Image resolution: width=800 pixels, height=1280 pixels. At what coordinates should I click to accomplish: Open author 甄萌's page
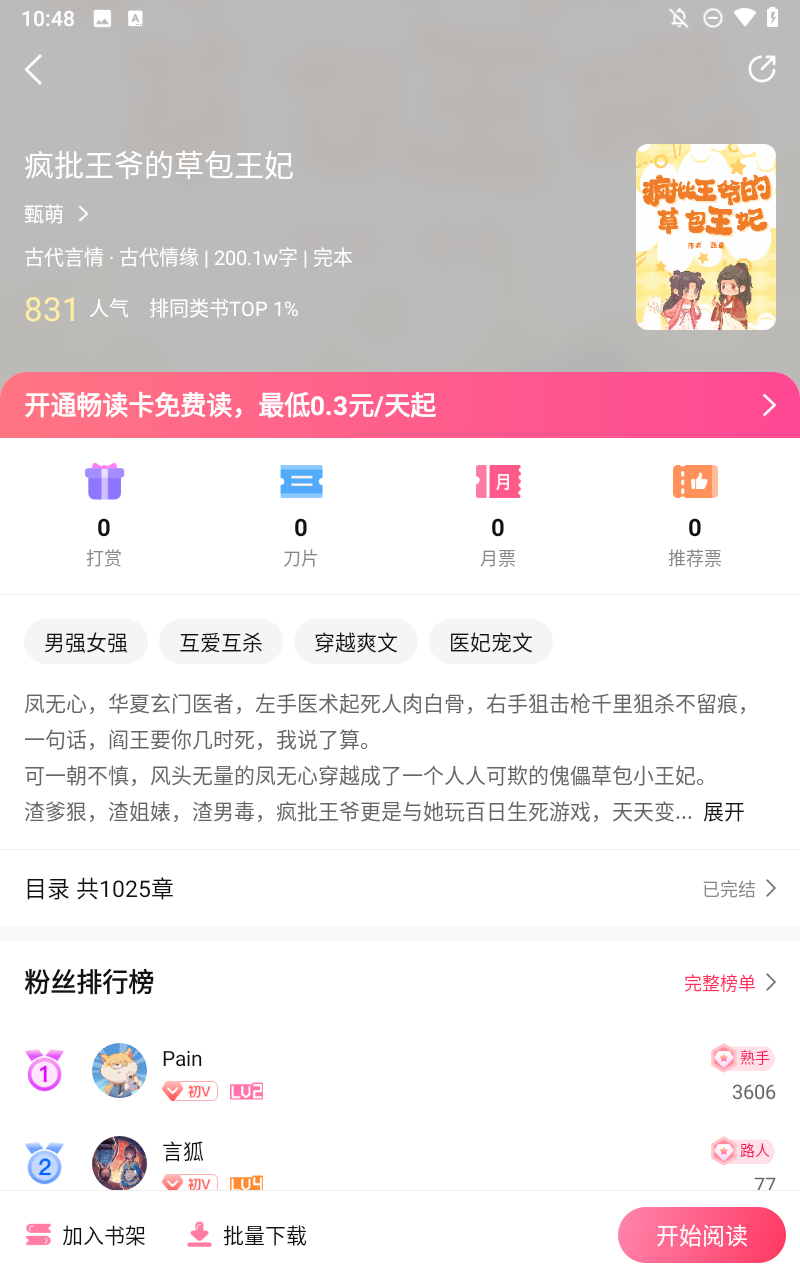point(57,214)
